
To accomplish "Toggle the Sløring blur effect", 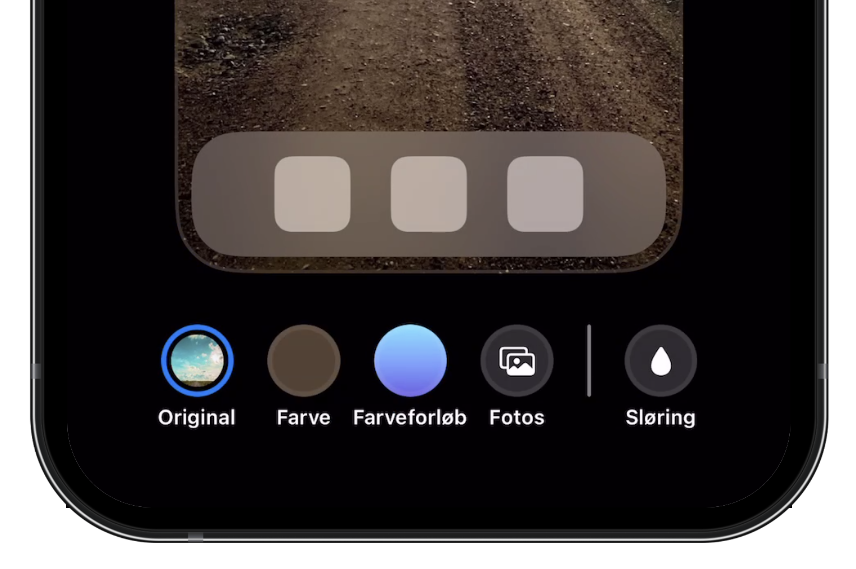I will tap(660, 361).
